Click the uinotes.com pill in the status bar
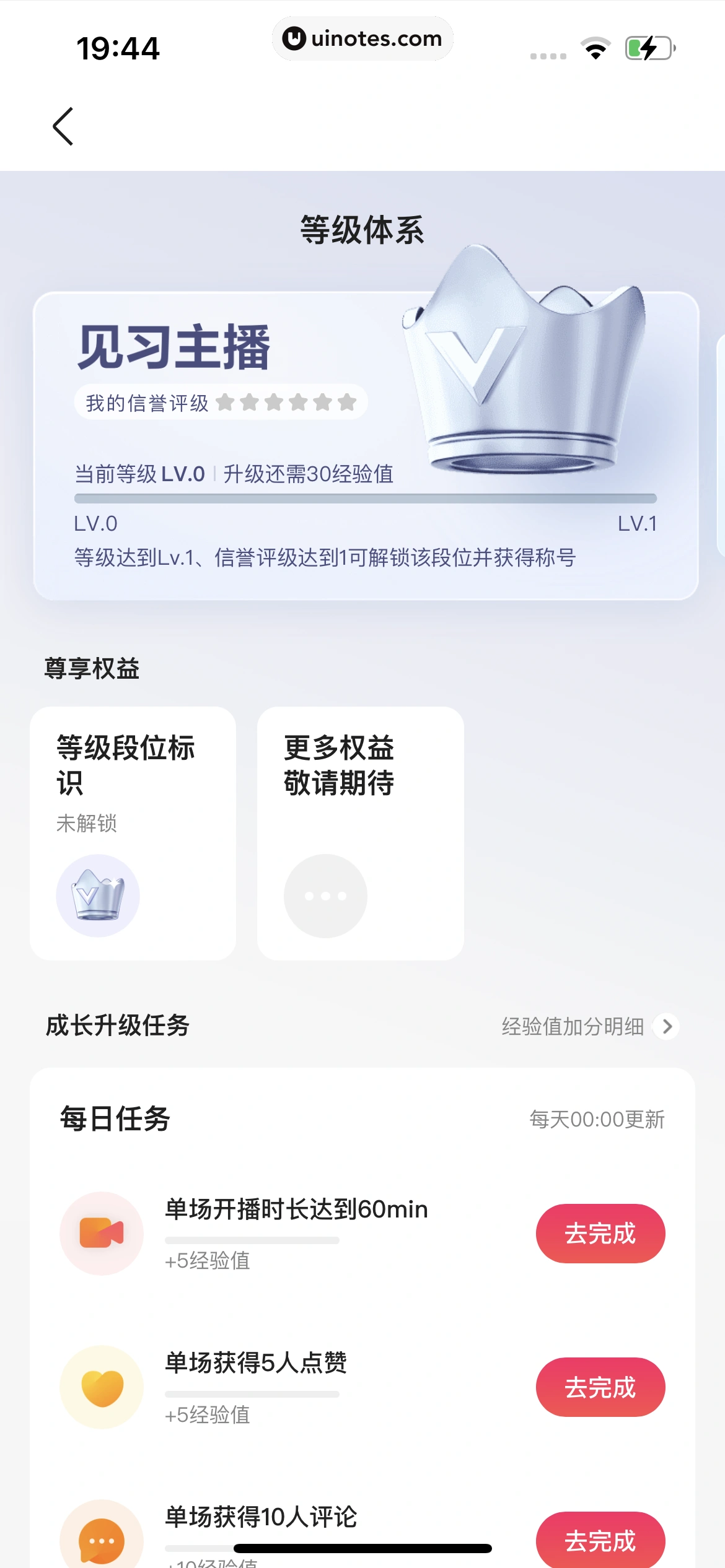 (362, 38)
